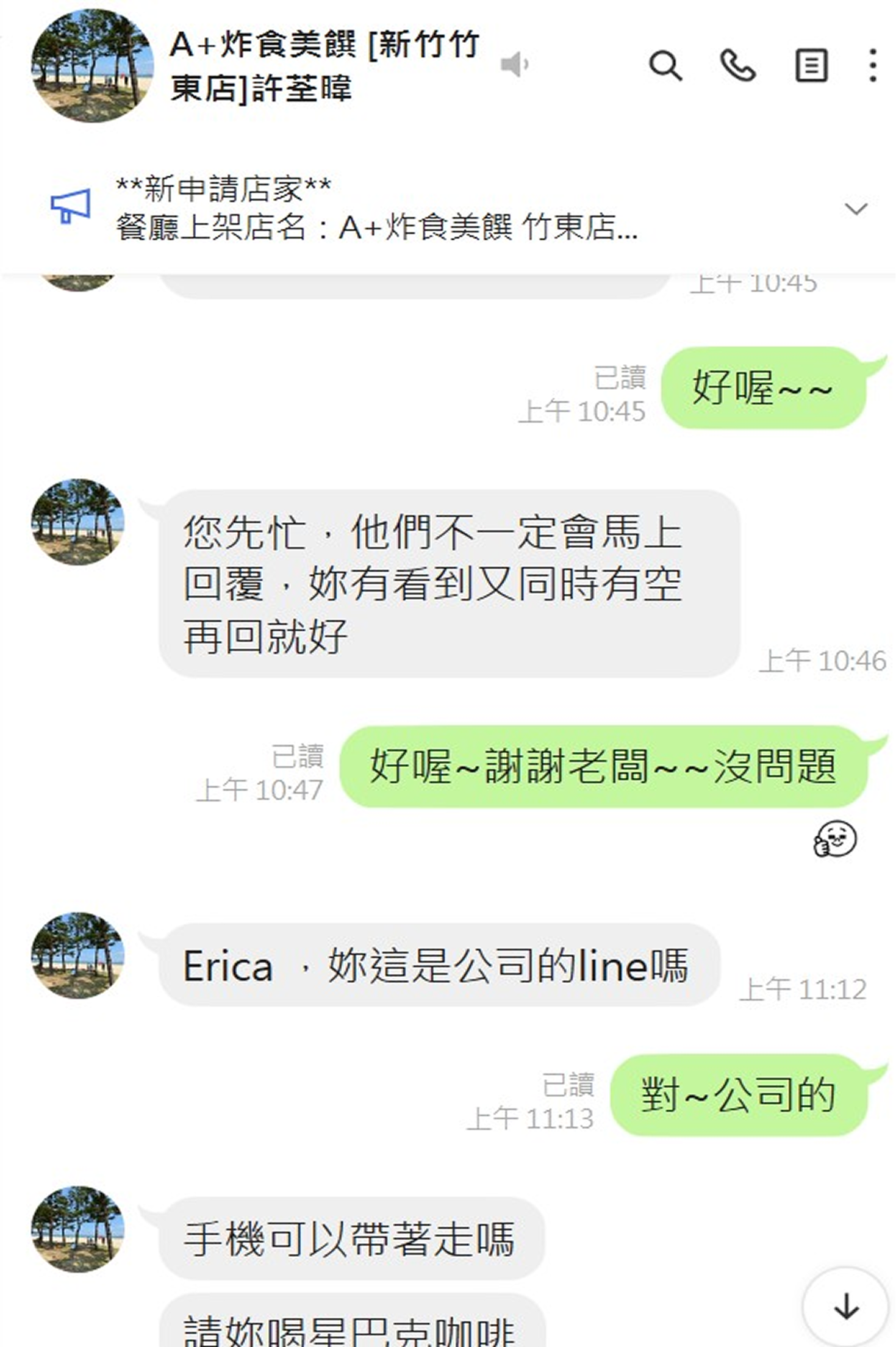The width and height of the screenshot is (896, 1347).
Task: Start a voice call
Action: coord(737,65)
